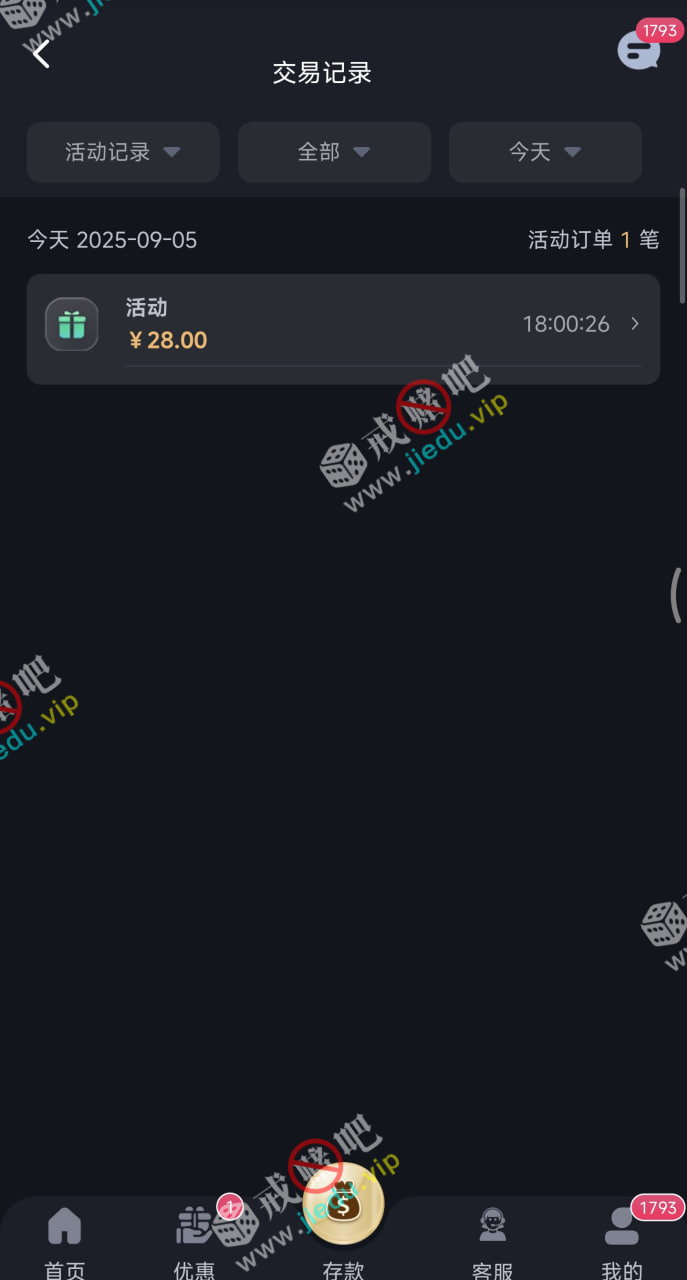
Task: Open the 存款 deposit button
Action: [x=343, y=1215]
